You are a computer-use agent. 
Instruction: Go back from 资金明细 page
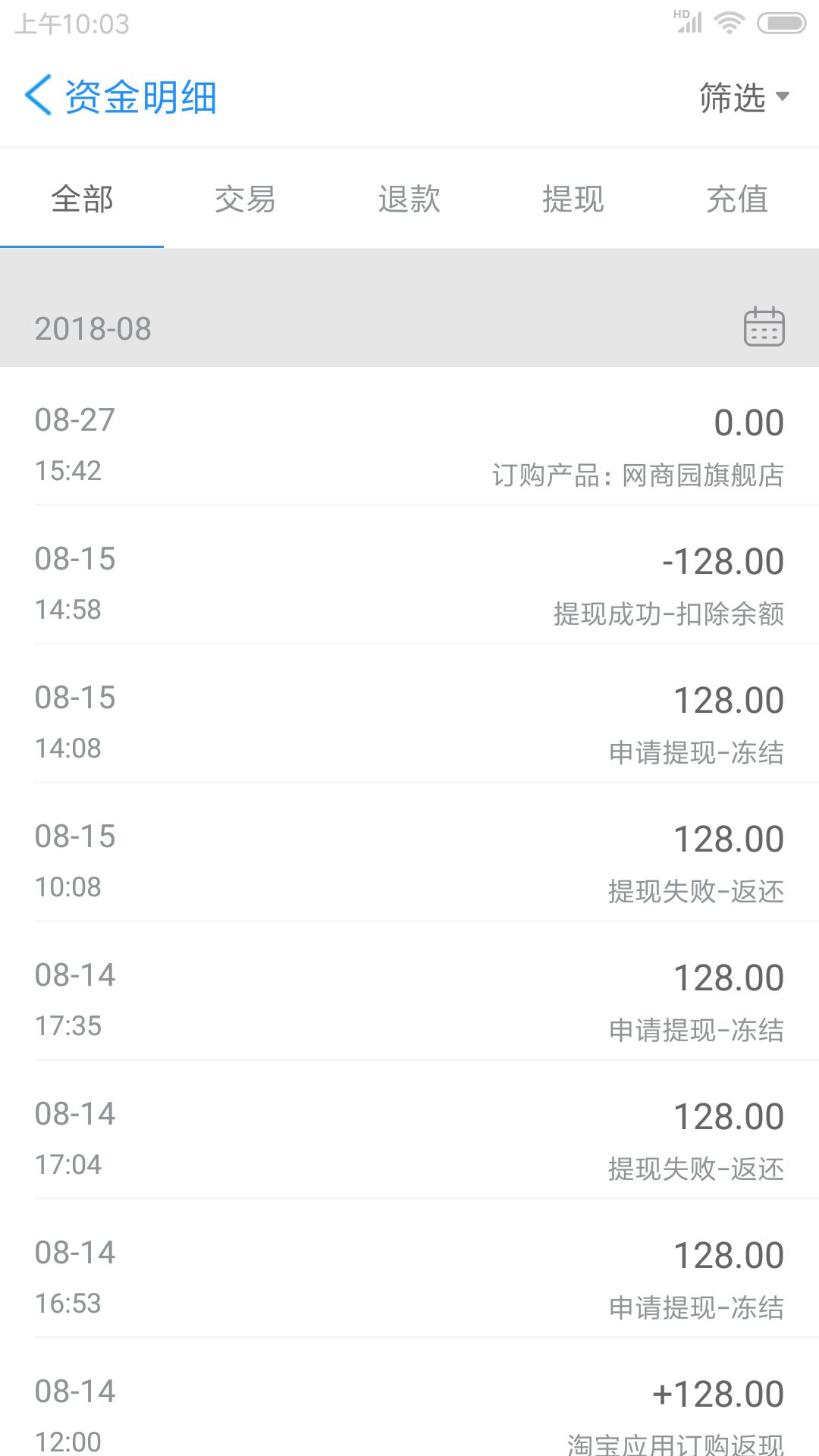(x=39, y=96)
